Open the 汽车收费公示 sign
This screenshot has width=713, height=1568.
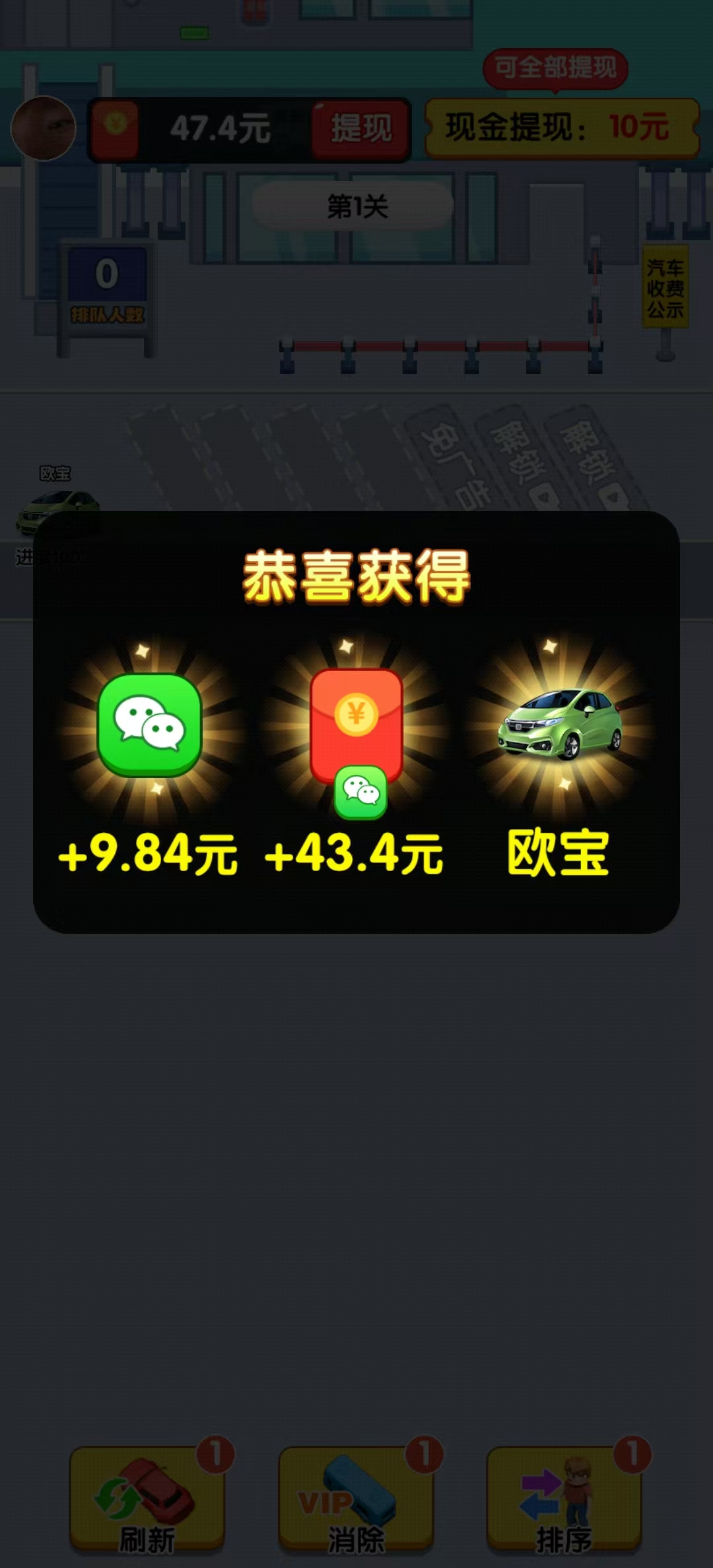665,287
